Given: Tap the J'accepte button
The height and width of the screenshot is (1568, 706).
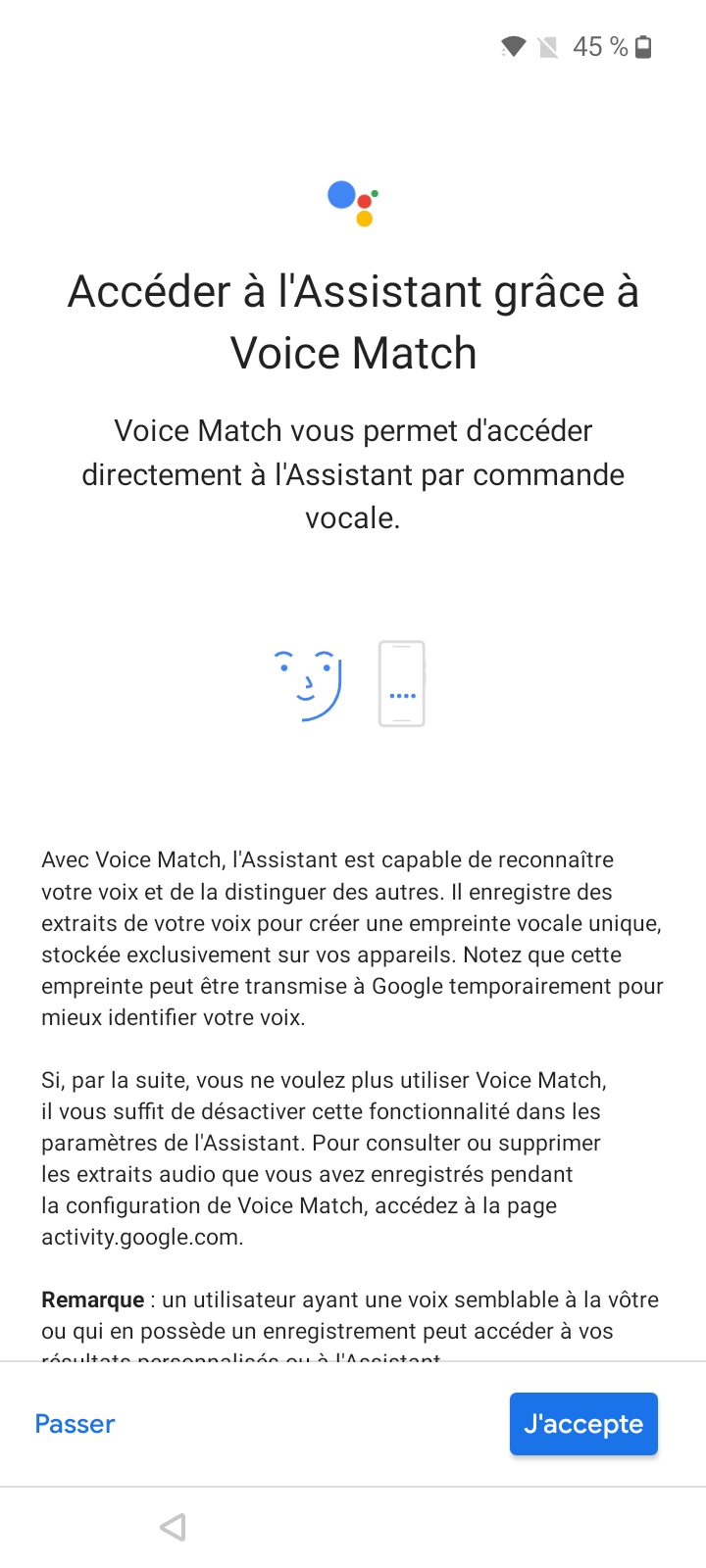Looking at the screenshot, I should [x=583, y=1424].
